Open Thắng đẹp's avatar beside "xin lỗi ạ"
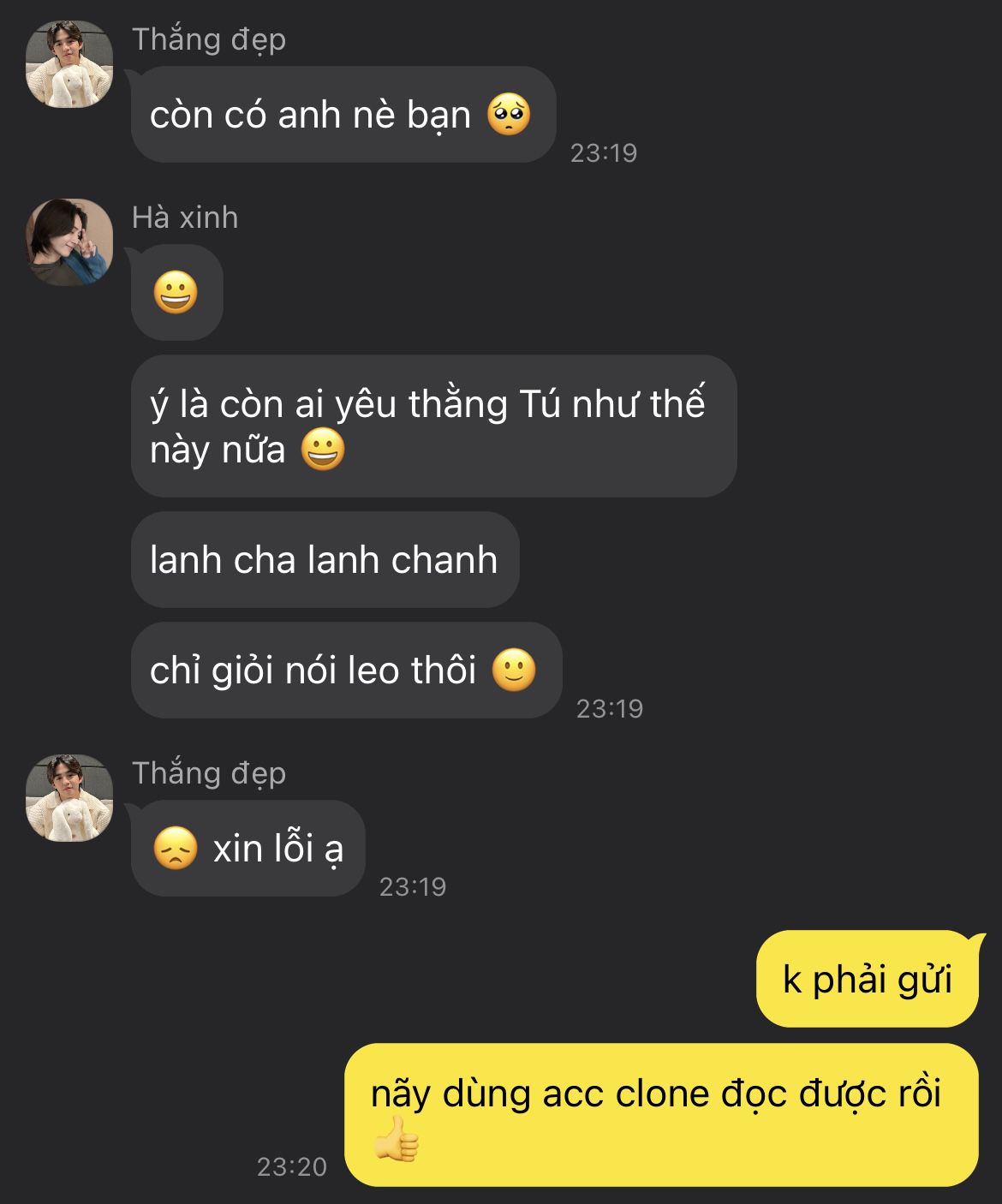Image resolution: width=1002 pixels, height=1204 pixels. coord(69,798)
